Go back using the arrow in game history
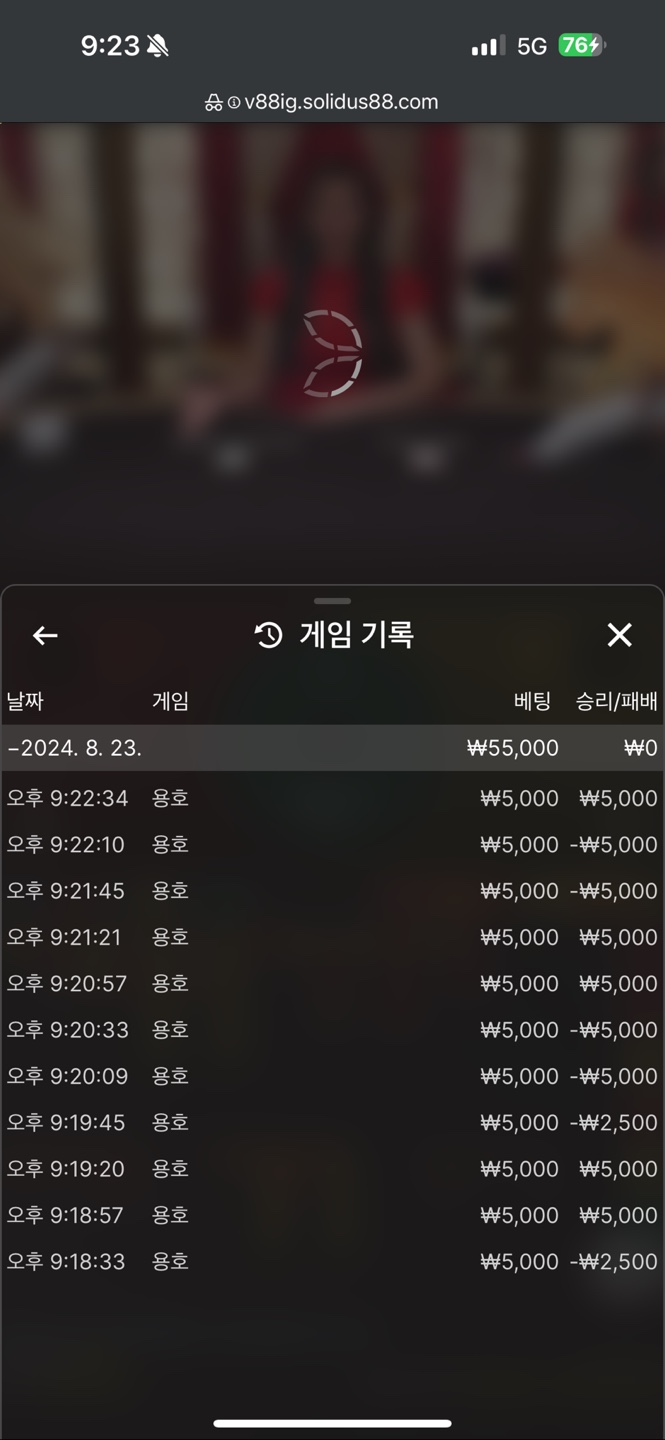665x1440 pixels. [x=45, y=635]
